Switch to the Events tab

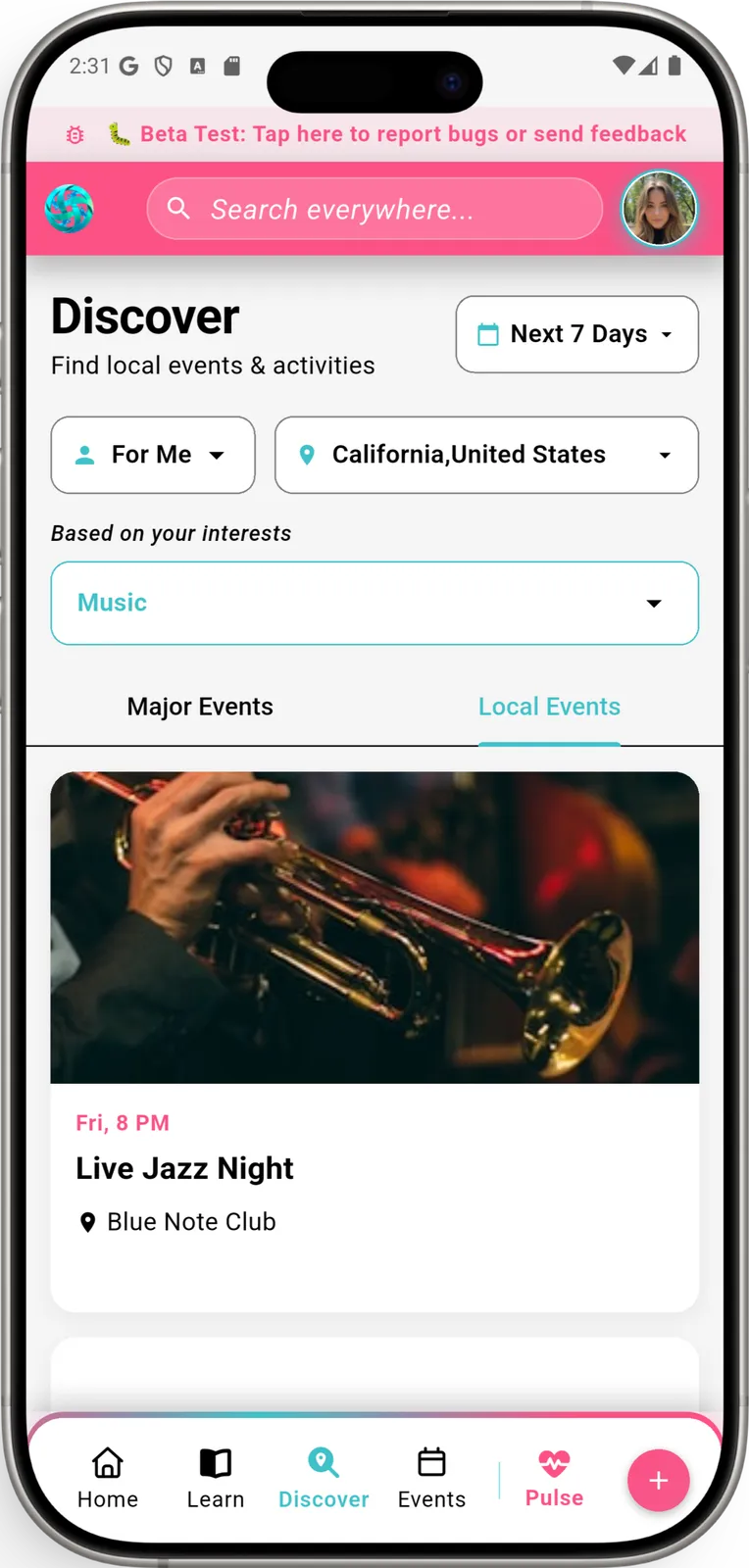point(431,1478)
